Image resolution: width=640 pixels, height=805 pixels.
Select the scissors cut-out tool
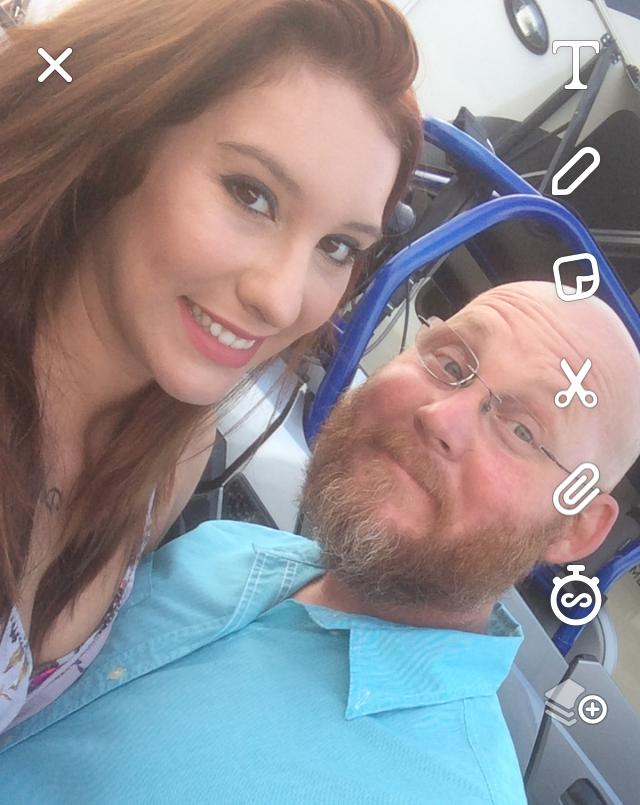point(576,383)
